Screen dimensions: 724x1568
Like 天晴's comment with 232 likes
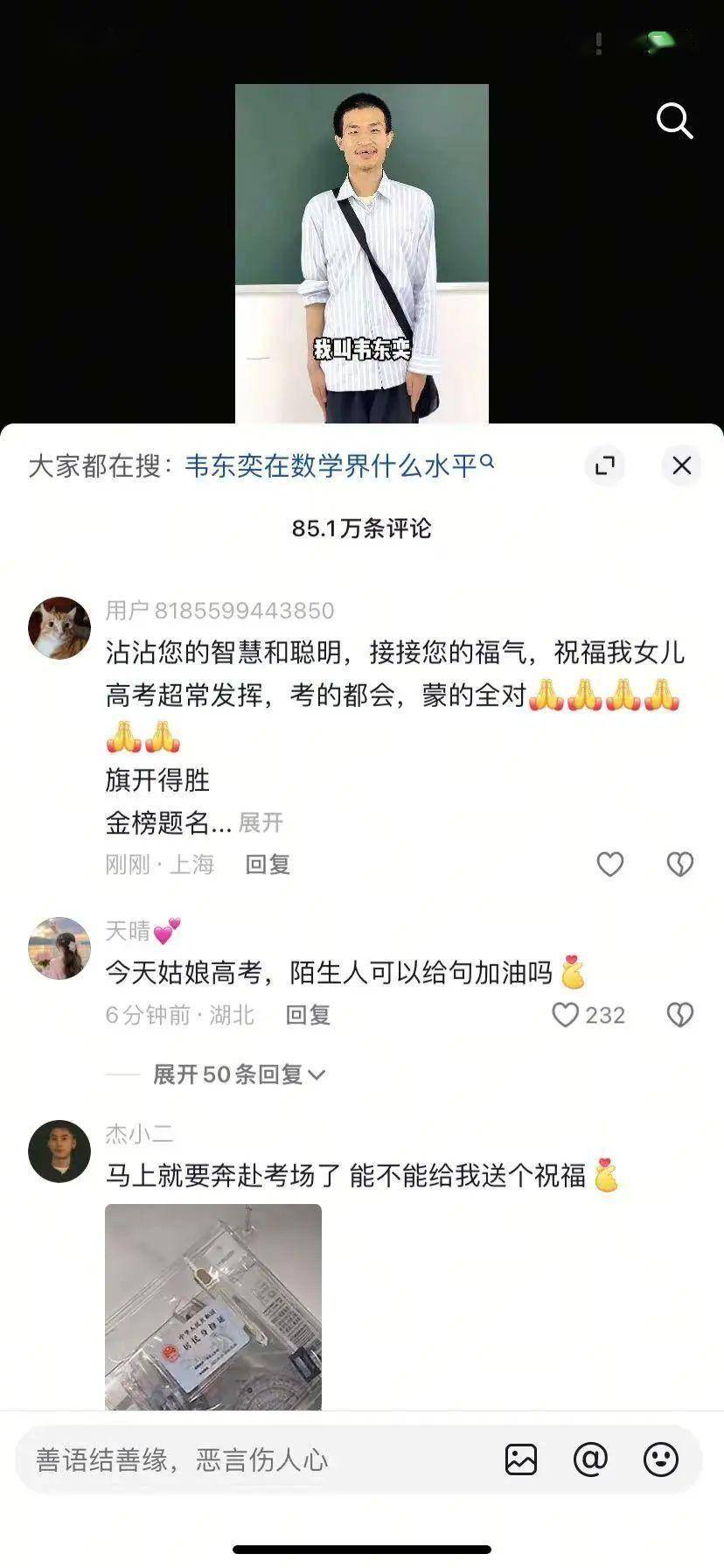[567, 1015]
